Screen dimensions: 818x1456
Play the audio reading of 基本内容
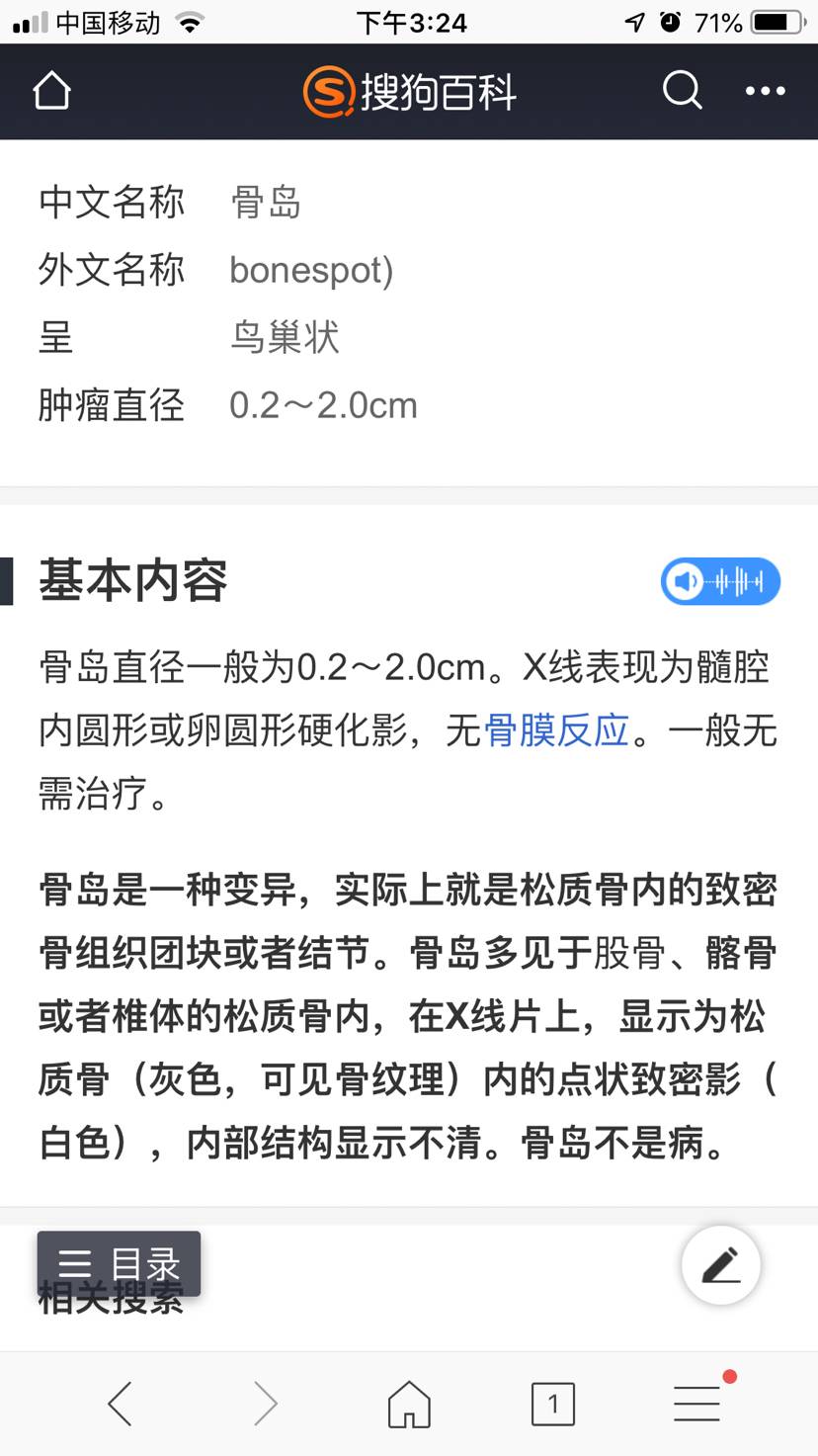pos(720,581)
